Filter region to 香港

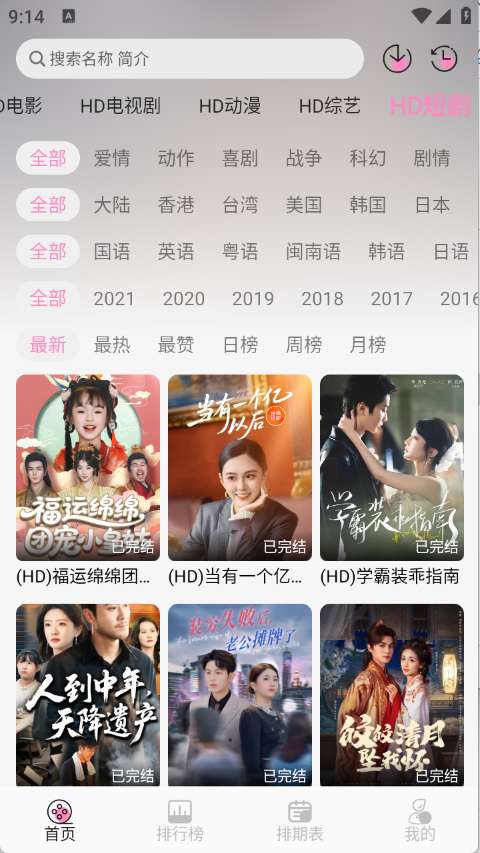176,205
